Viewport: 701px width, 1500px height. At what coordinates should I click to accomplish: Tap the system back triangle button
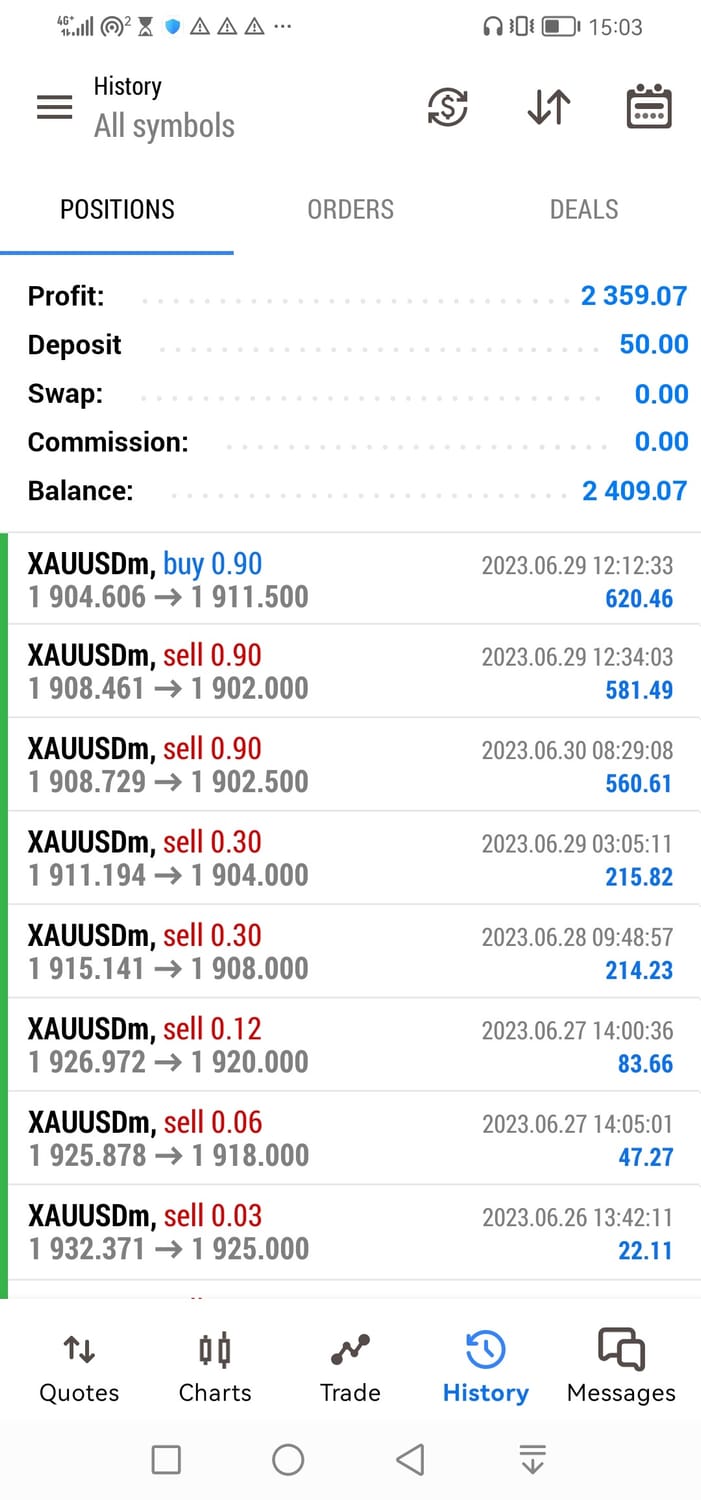(410, 1460)
